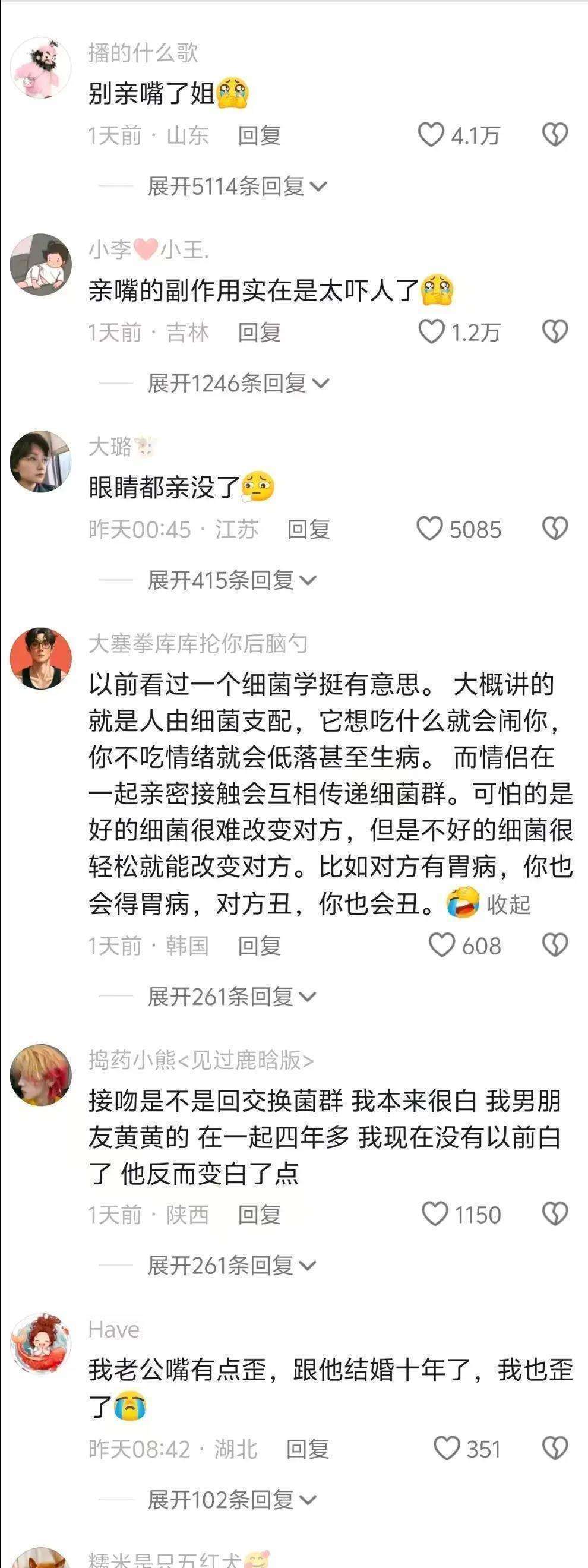Expand the 1246 replies

238,383
